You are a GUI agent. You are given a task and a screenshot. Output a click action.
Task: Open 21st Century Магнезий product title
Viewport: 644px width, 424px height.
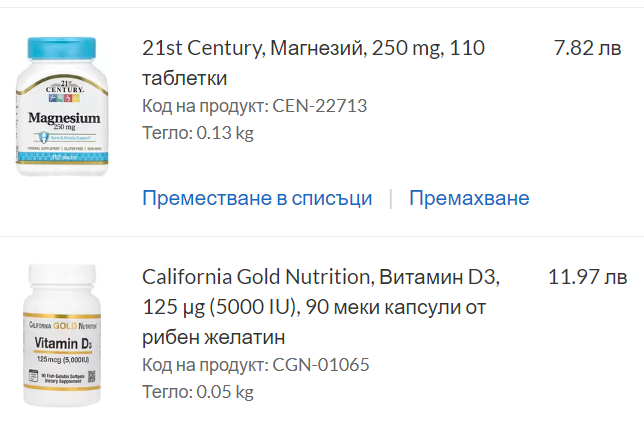coord(312,62)
